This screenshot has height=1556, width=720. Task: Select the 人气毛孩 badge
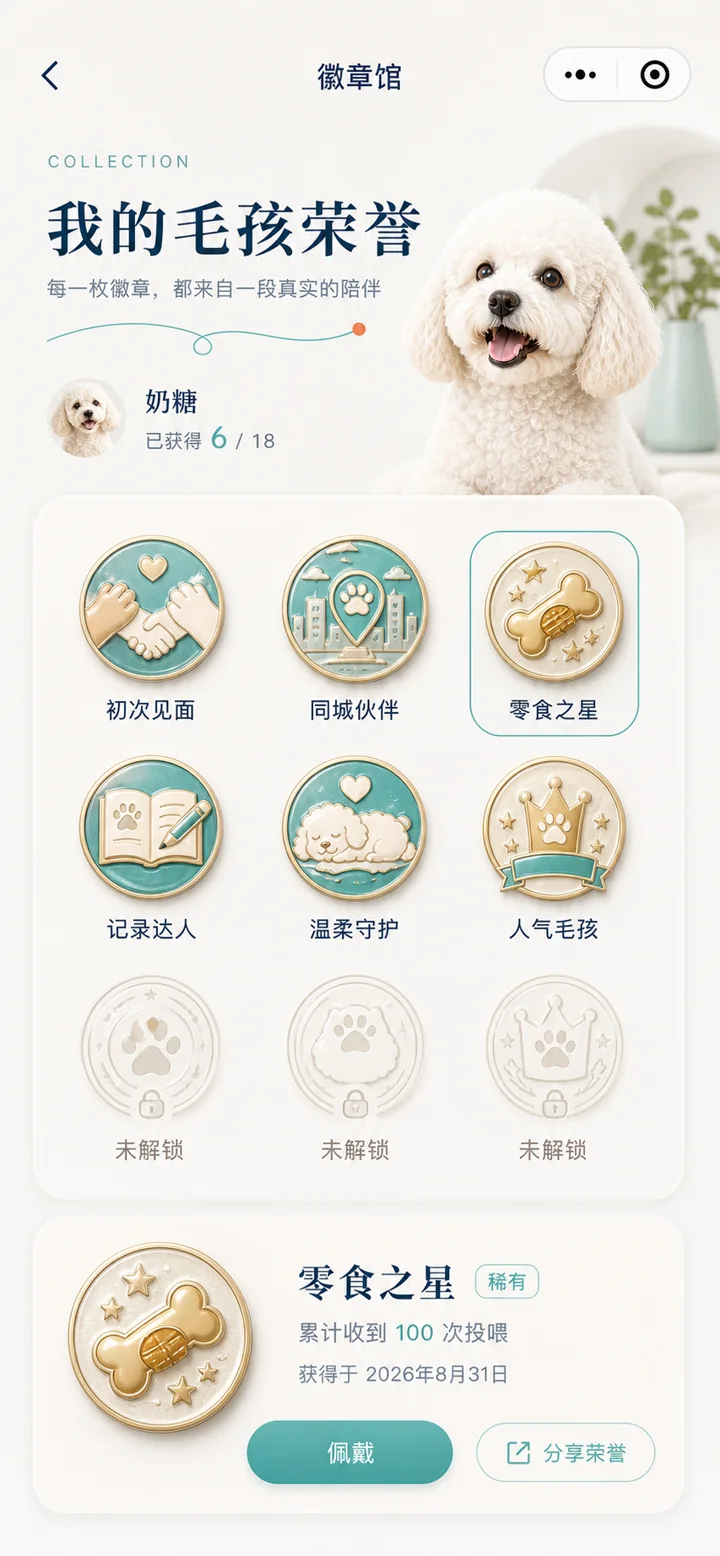click(x=554, y=848)
